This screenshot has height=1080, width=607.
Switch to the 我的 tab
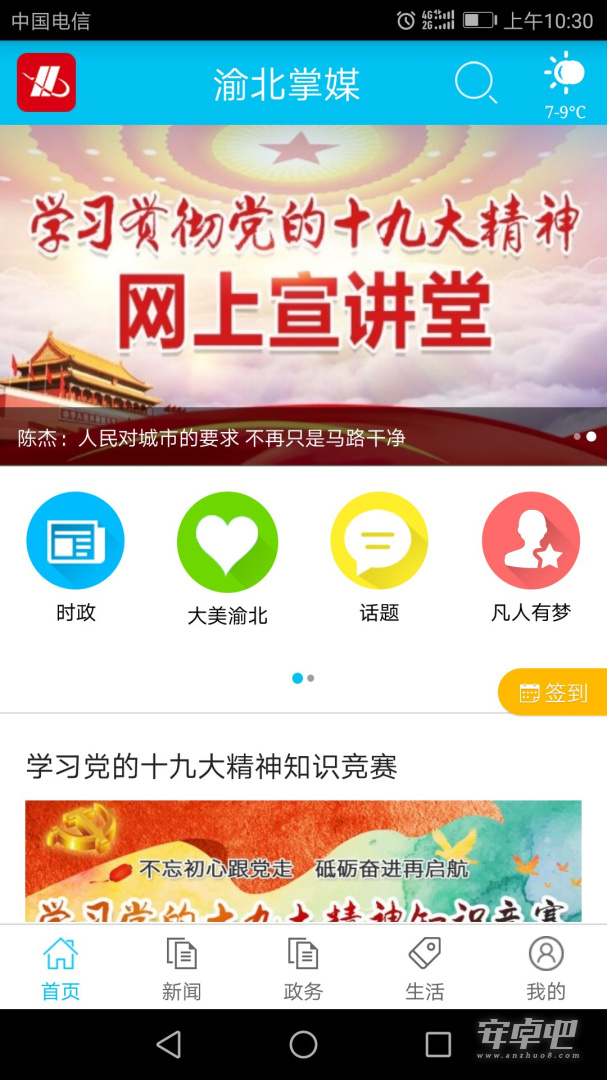click(546, 968)
